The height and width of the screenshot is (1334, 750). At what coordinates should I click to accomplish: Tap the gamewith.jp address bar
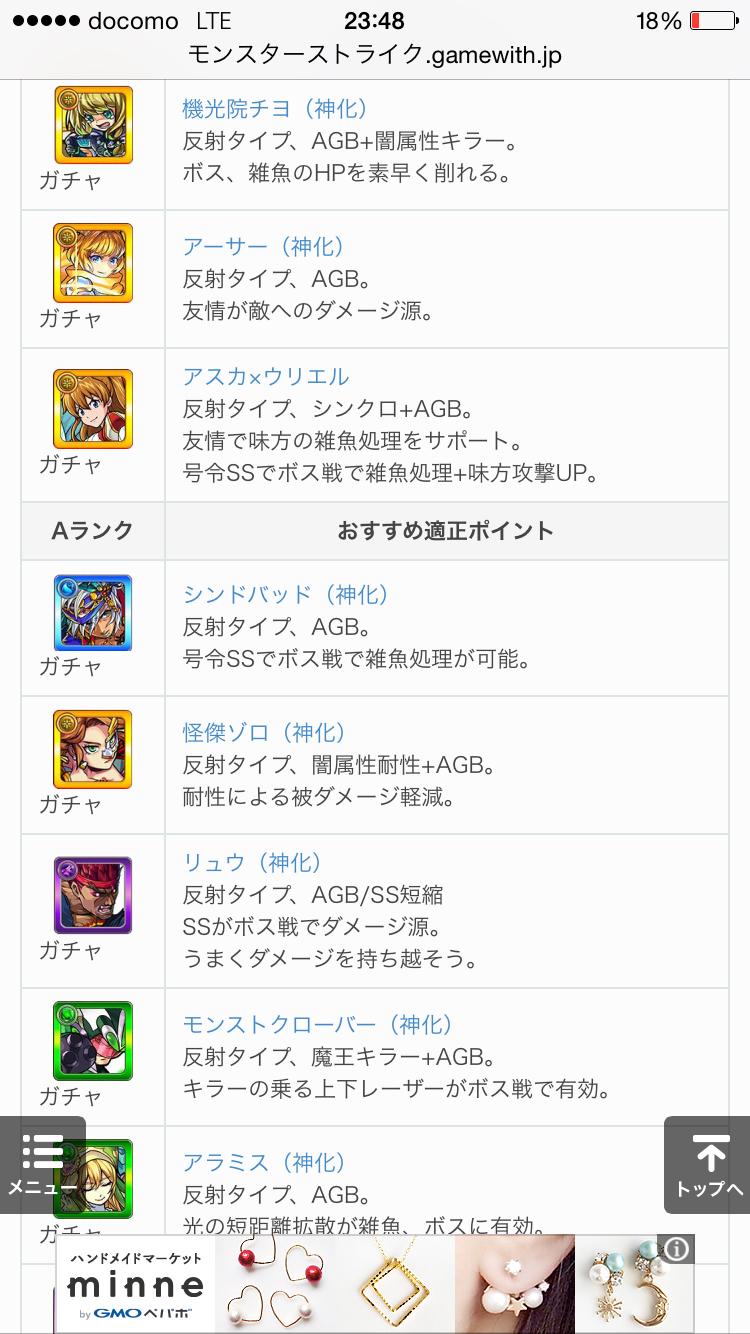[375, 55]
